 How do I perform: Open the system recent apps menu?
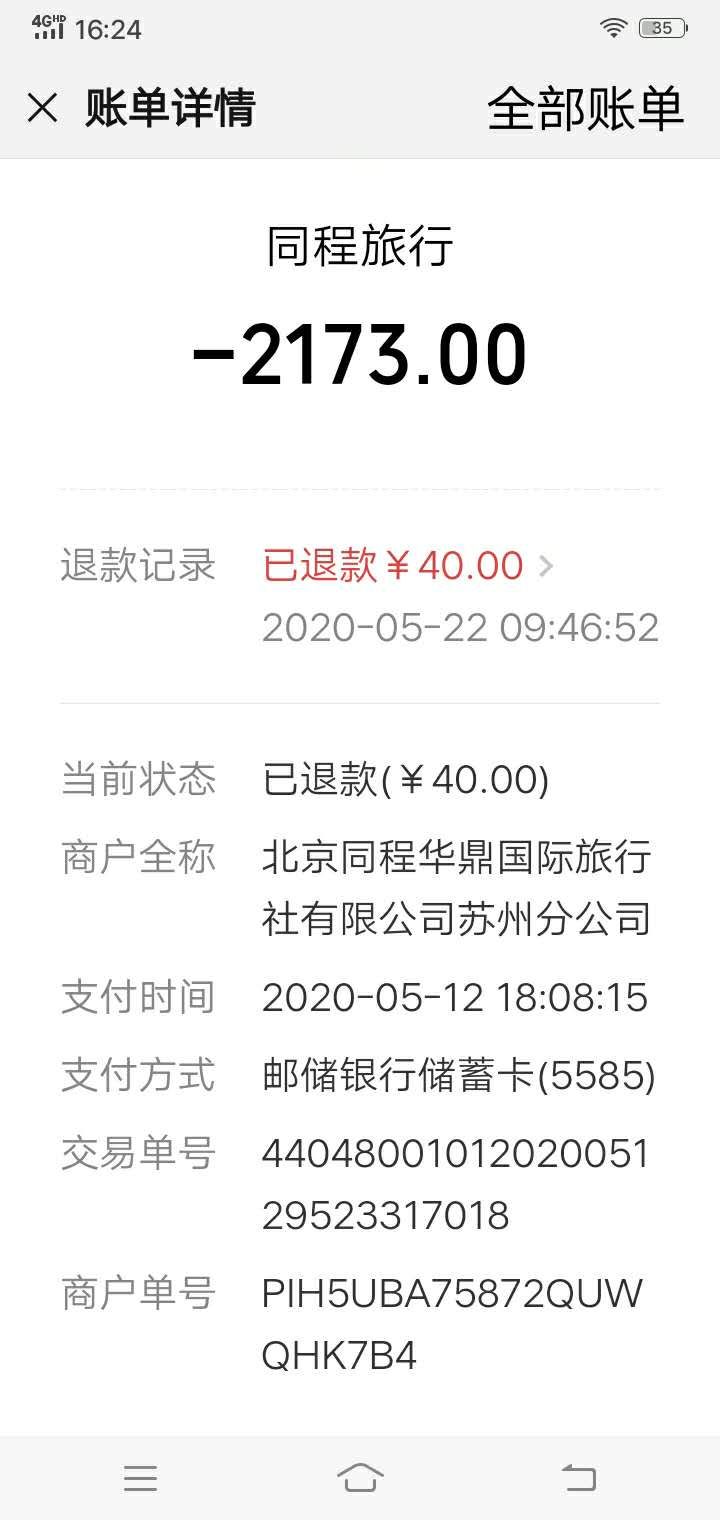(x=140, y=1477)
